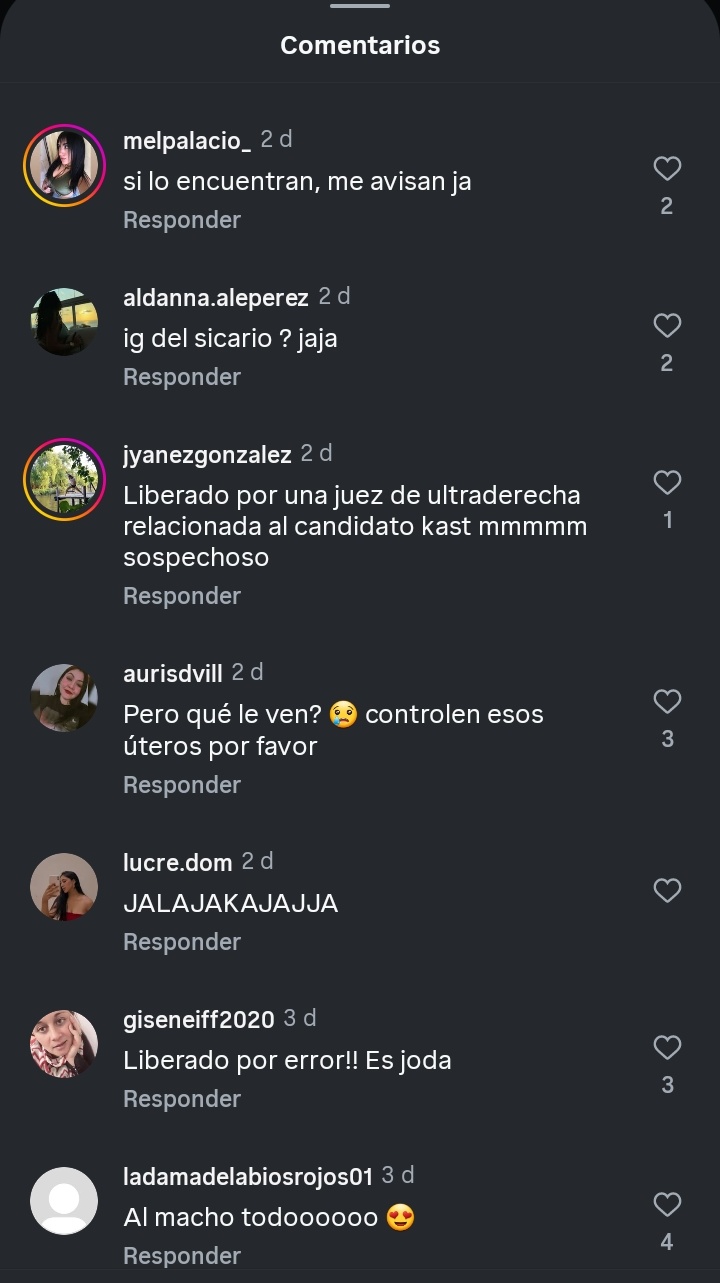Viewport: 720px width, 1283px height.
Task: Open melpalacio_'s profile picture
Action: [x=64, y=165]
